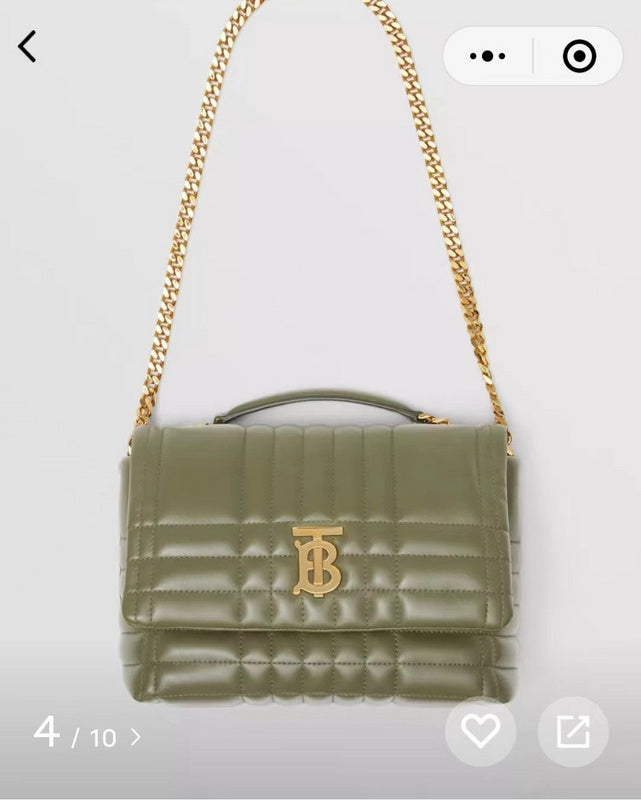Close the mini program with the circle button
The image size is (641, 800).
click(579, 56)
